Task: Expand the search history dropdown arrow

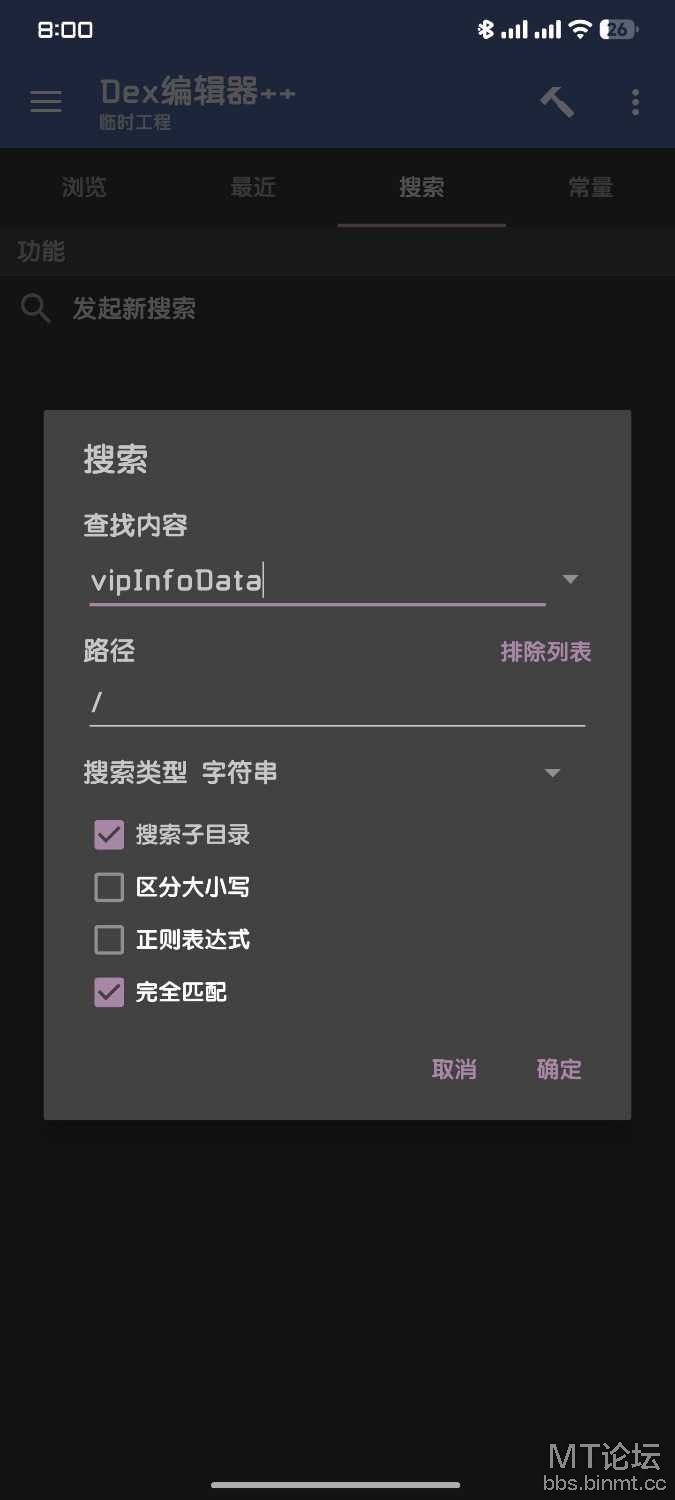Action: (x=570, y=579)
